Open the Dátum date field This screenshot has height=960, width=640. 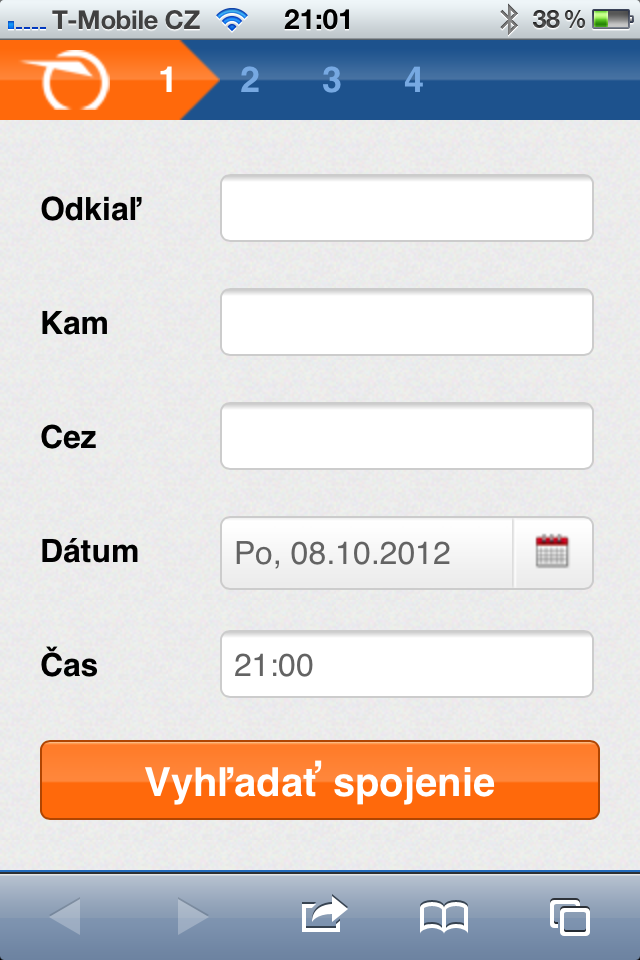click(366, 552)
